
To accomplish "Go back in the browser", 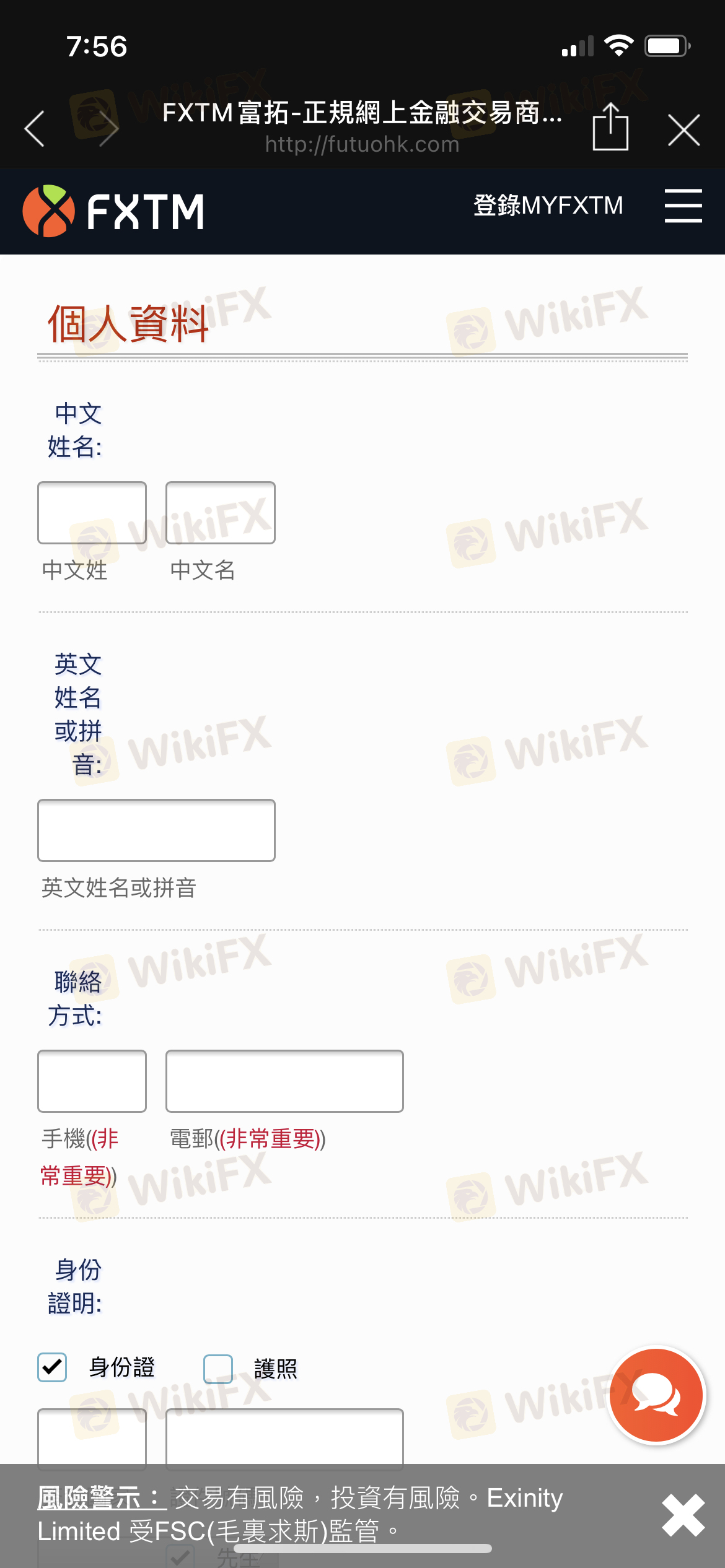I will [35, 129].
